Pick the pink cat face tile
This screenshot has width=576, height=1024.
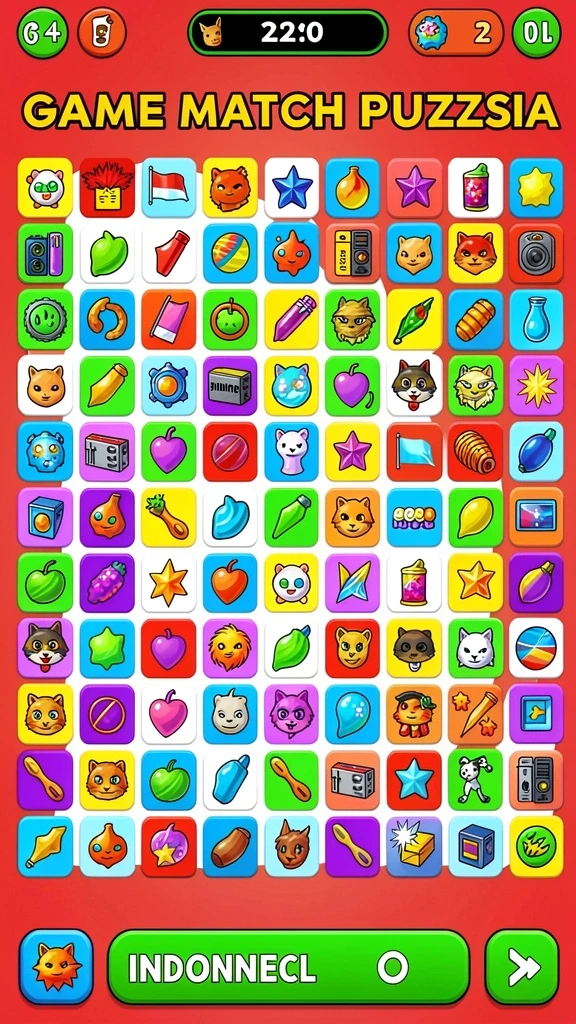[291, 714]
